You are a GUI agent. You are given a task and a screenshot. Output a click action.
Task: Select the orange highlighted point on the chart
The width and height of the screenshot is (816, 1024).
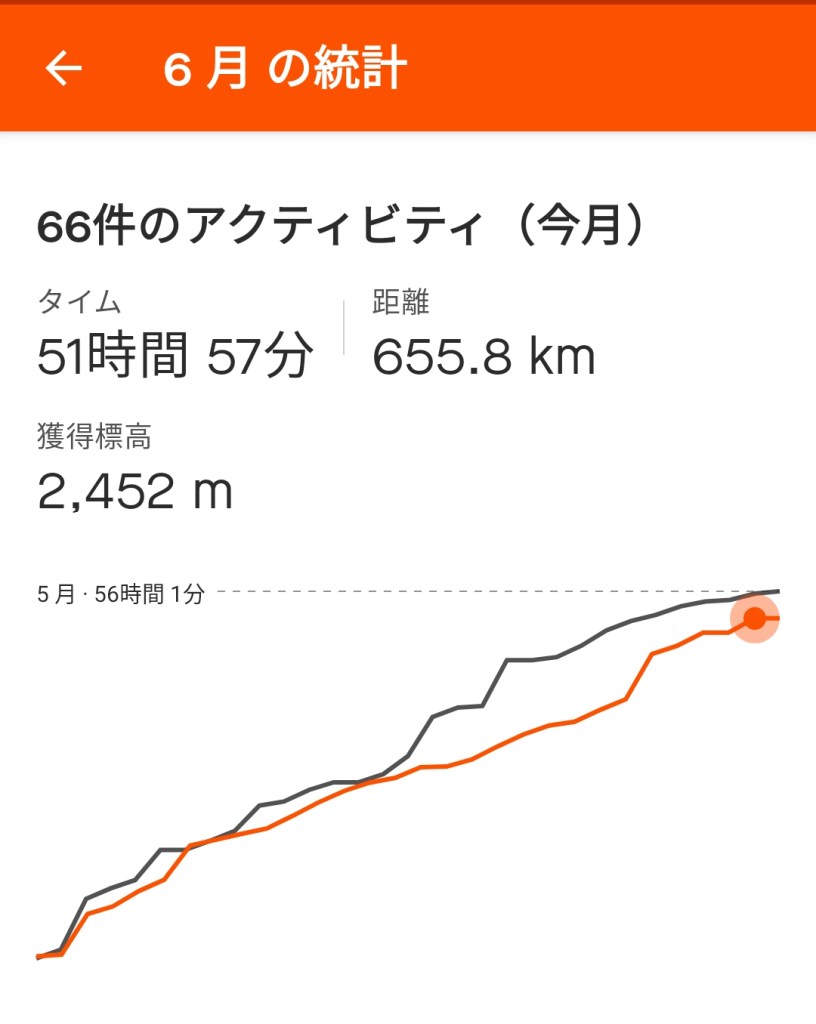point(755,619)
